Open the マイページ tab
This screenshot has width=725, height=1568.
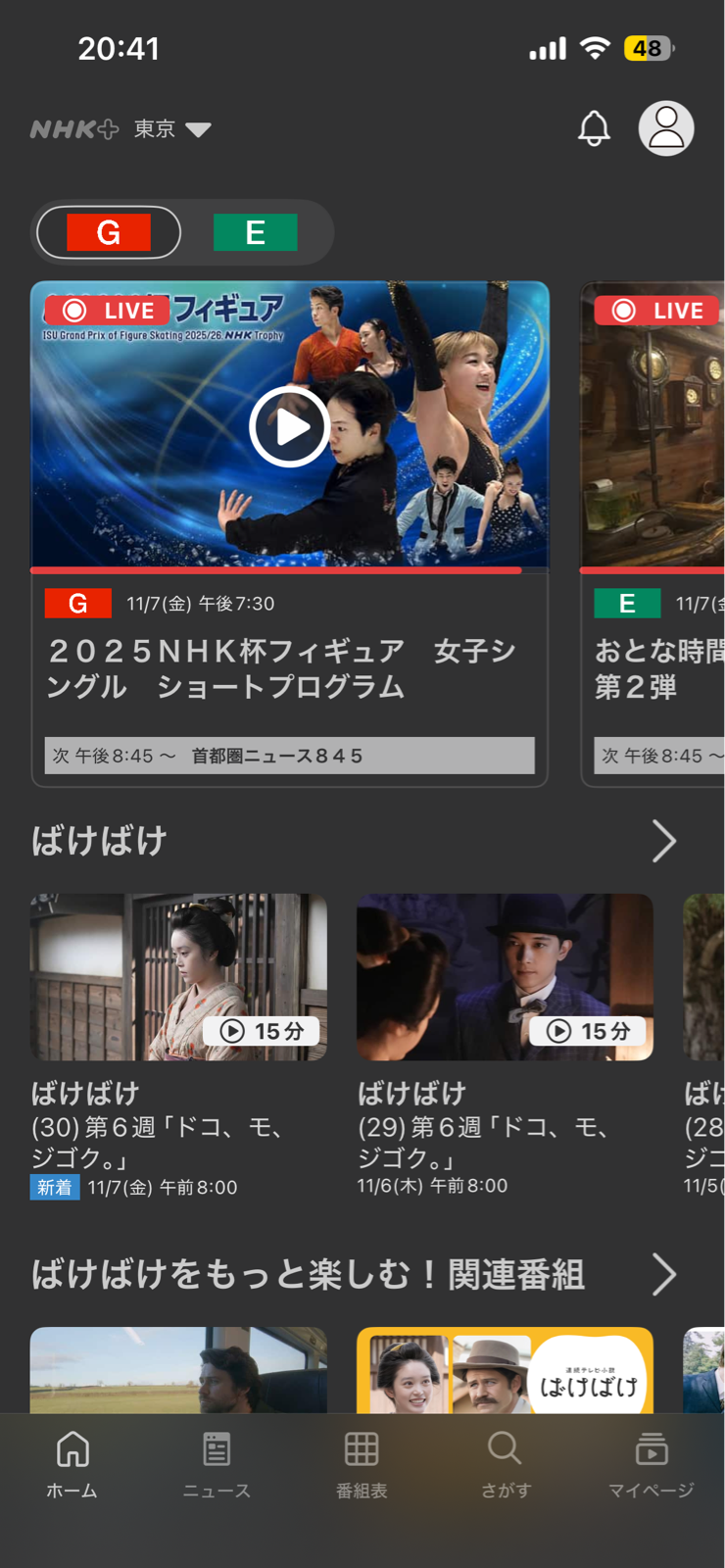click(x=651, y=1464)
